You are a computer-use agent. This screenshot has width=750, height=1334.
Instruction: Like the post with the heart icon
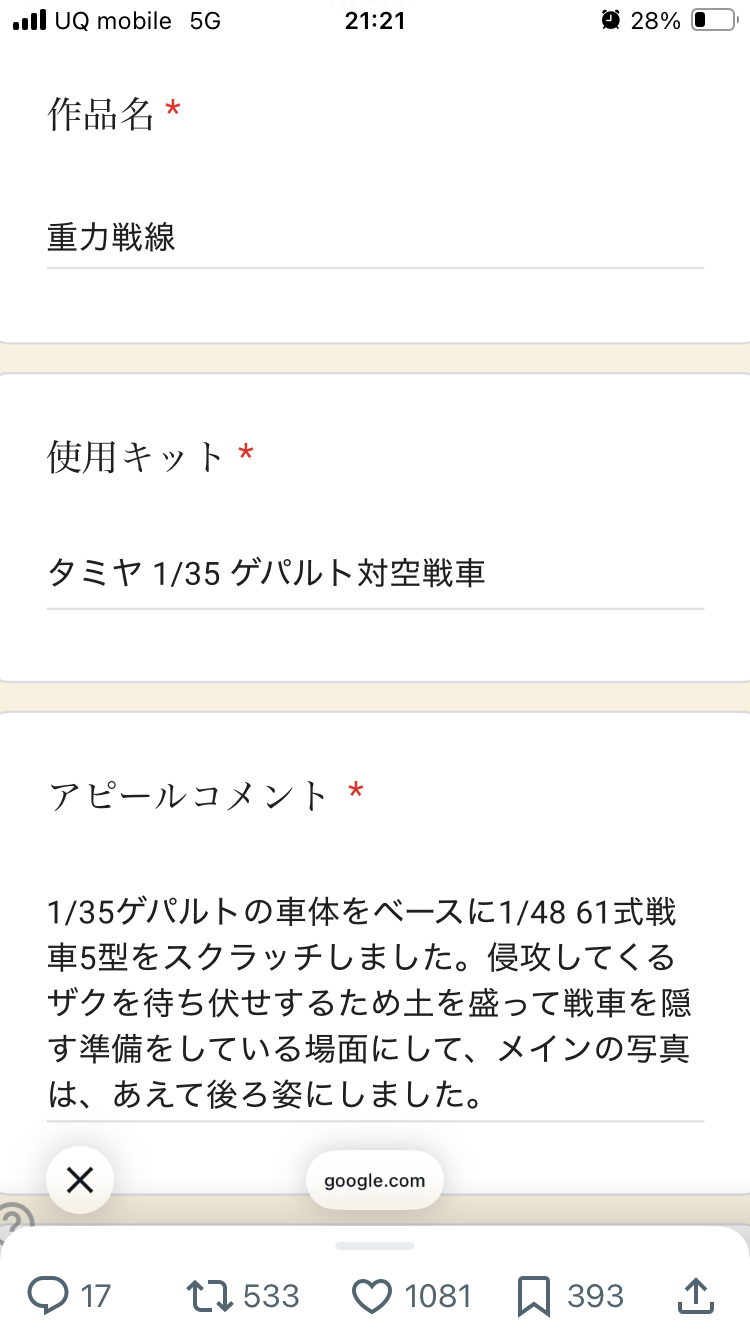pyautogui.click(x=373, y=1296)
